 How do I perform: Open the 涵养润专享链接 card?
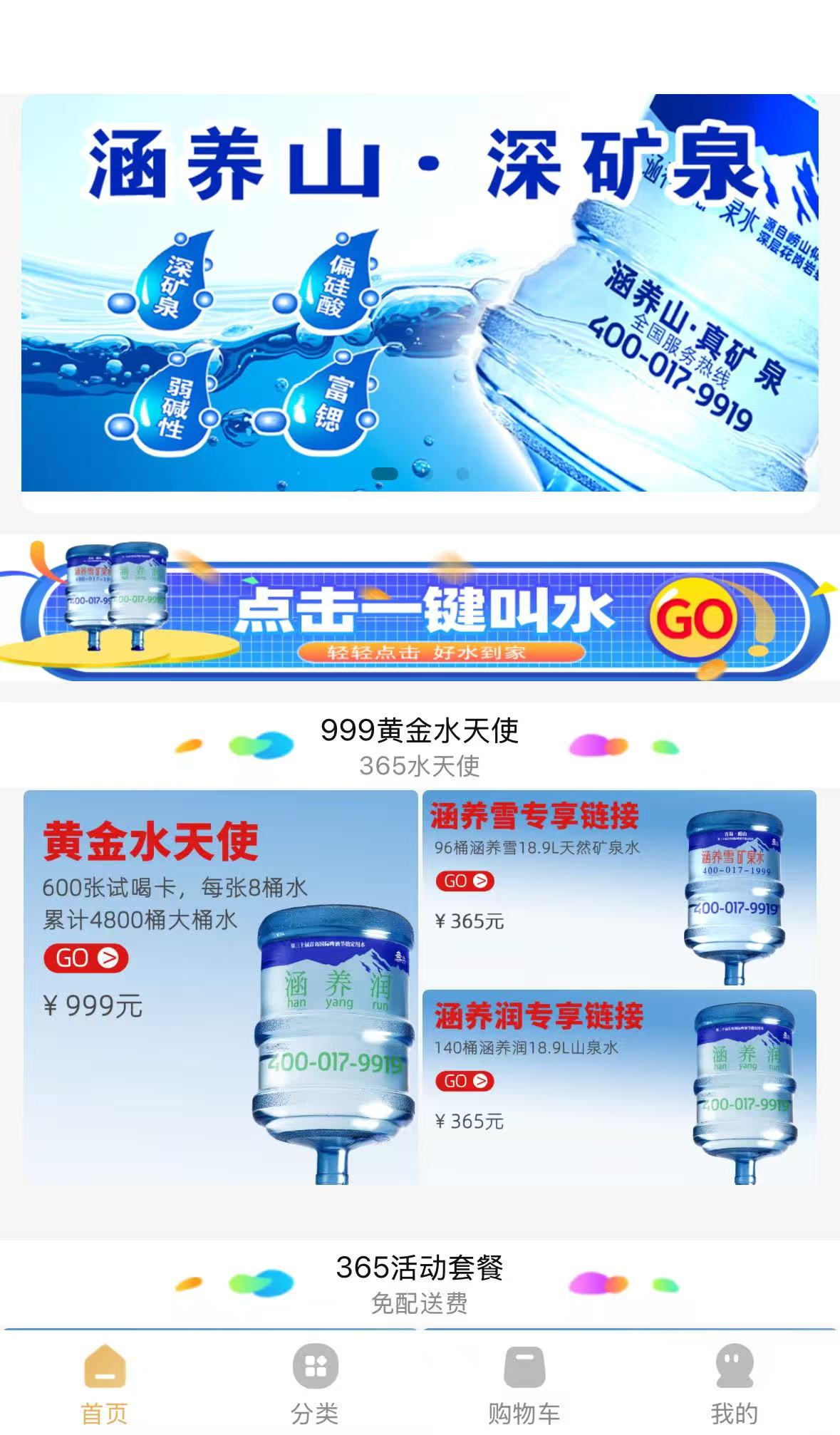[x=618, y=1087]
